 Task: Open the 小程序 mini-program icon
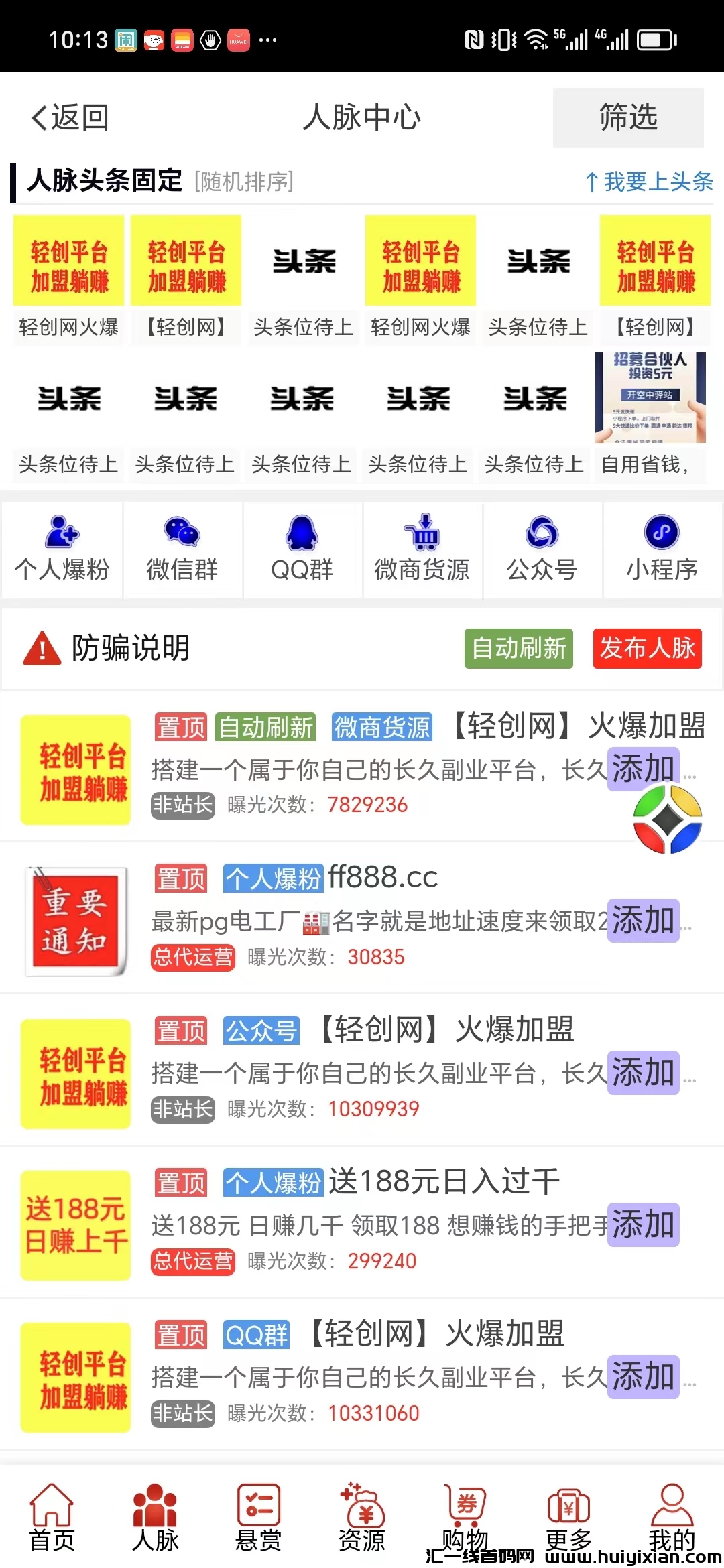[x=662, y=533]
